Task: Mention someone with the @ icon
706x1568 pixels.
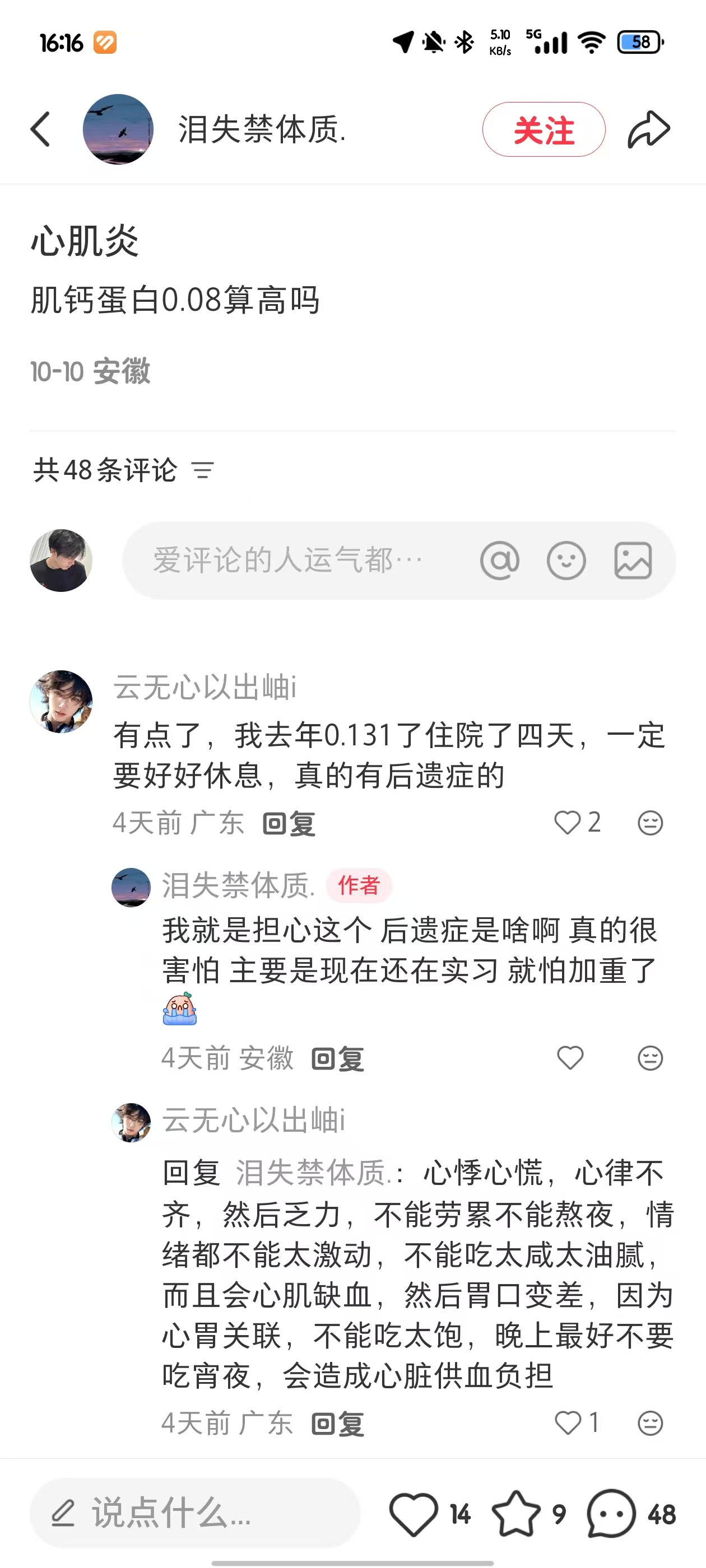Action: (x=499, y=561)
